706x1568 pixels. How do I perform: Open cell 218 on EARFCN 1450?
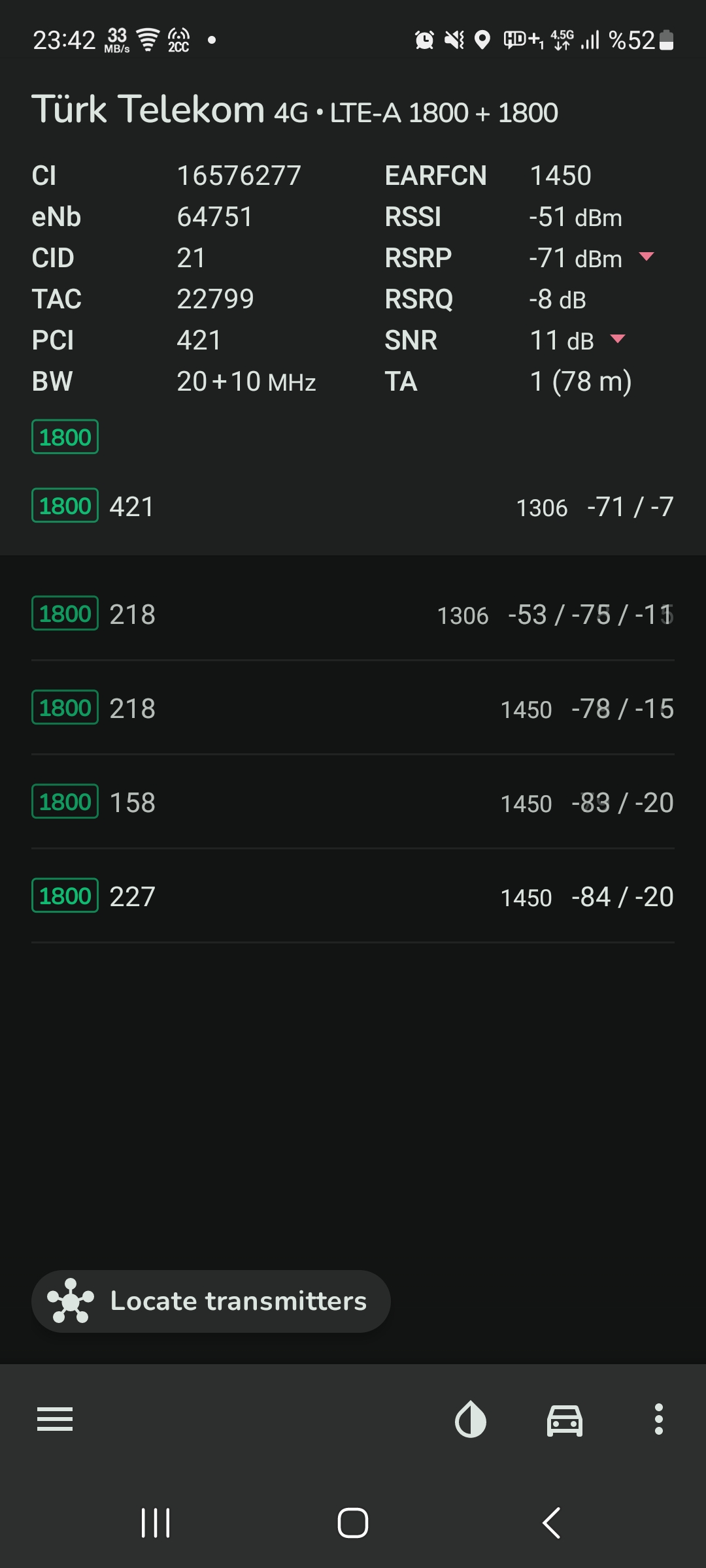(x=353, y=708)
